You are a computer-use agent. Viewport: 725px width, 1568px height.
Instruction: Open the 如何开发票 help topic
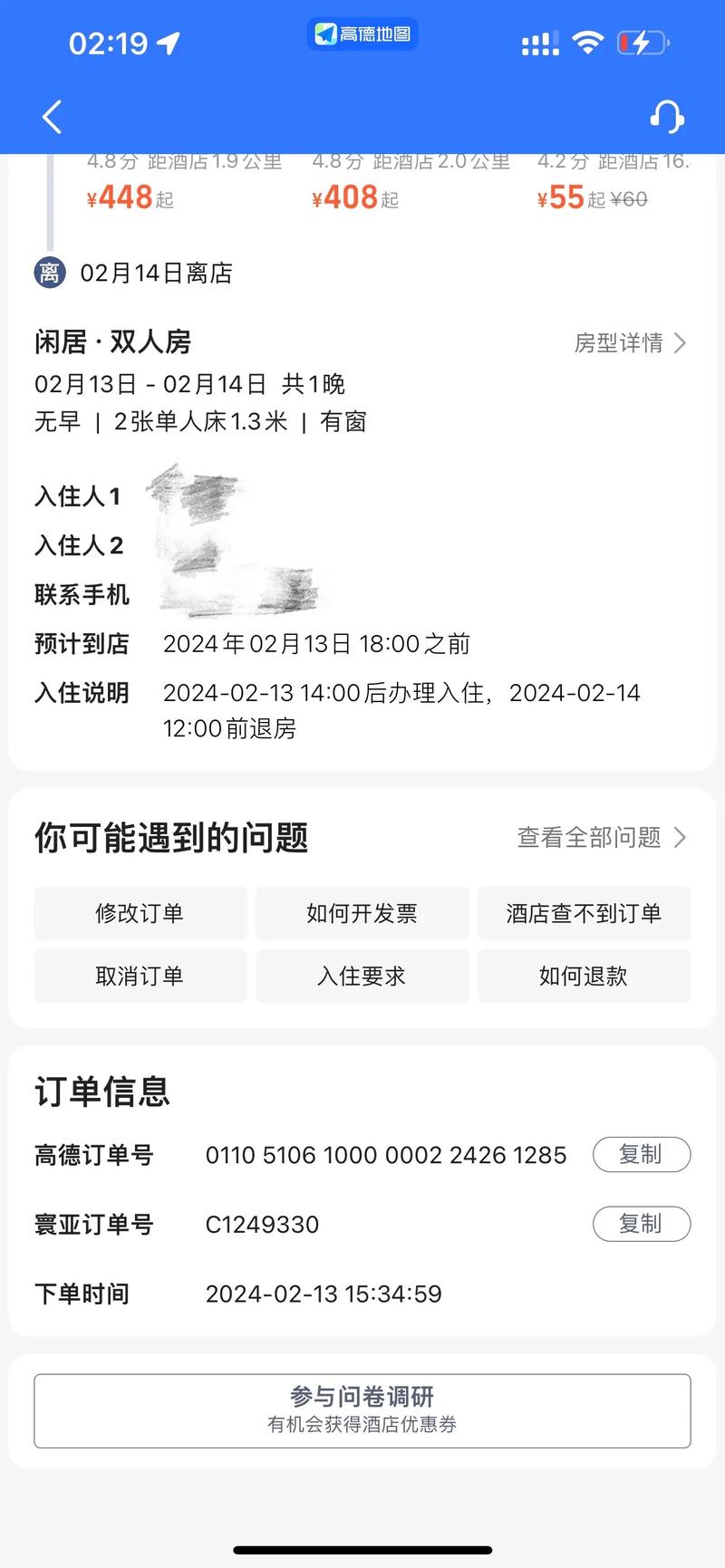pyautogui.click(x=362, y=913)
